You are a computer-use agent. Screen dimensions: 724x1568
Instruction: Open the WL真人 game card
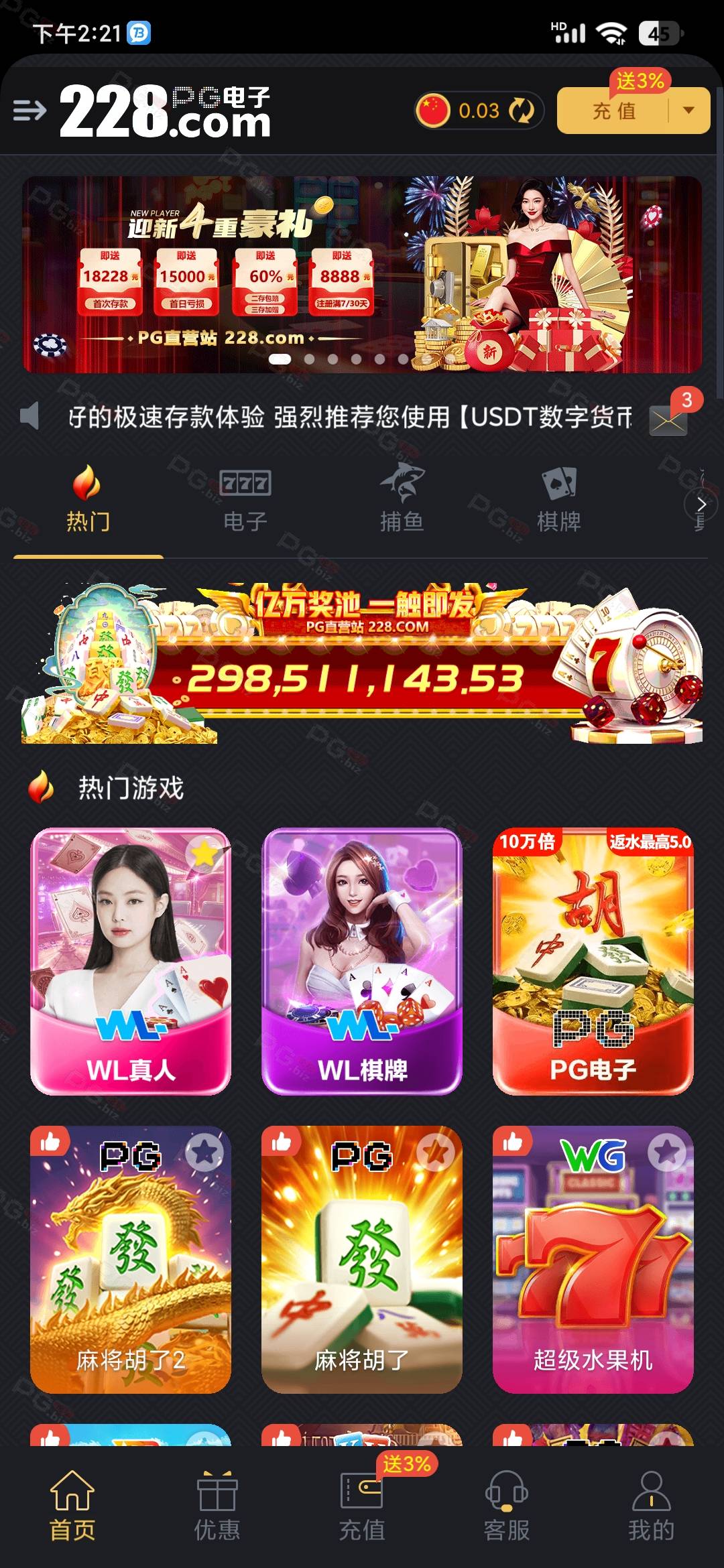(131, 961)
